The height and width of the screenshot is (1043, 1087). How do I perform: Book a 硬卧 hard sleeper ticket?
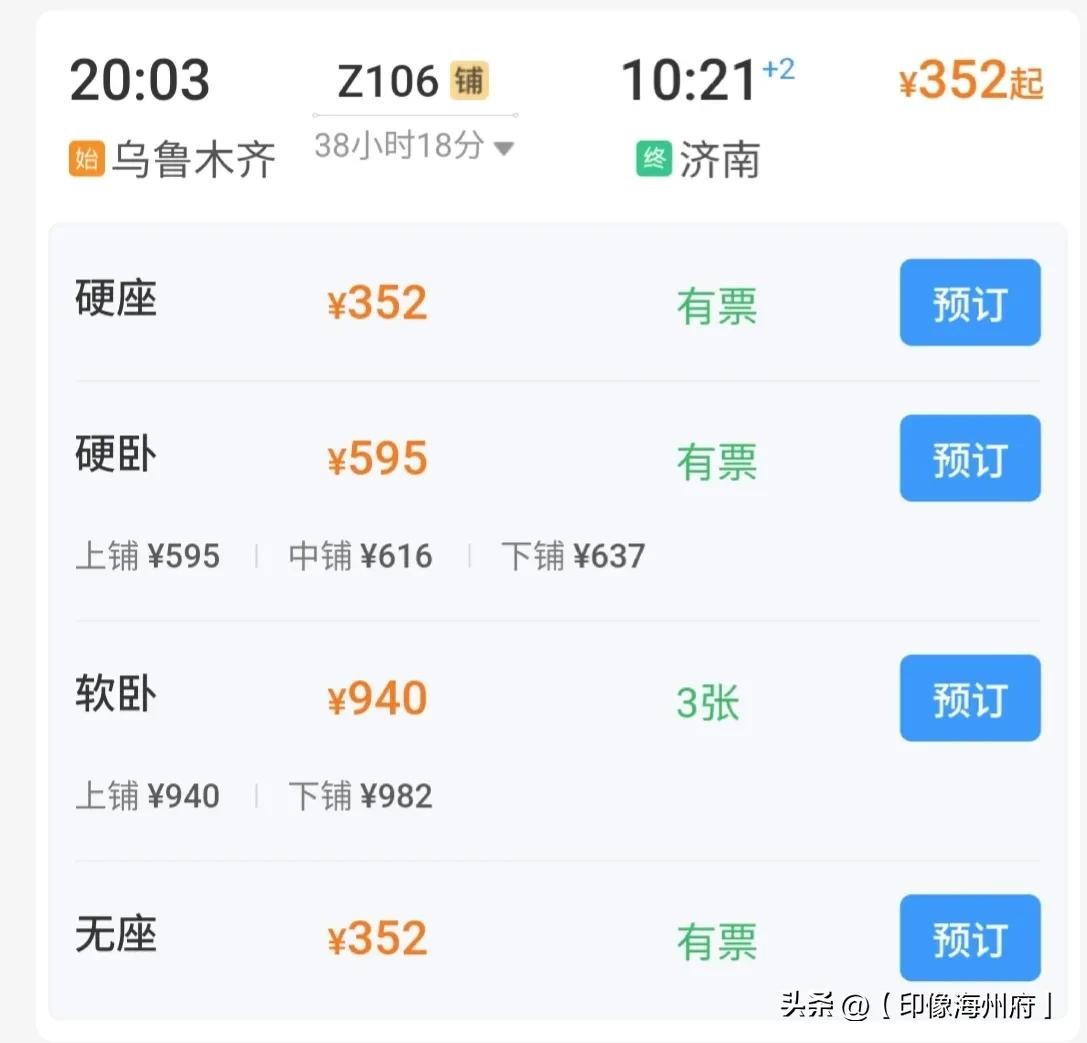click(969, 459)
